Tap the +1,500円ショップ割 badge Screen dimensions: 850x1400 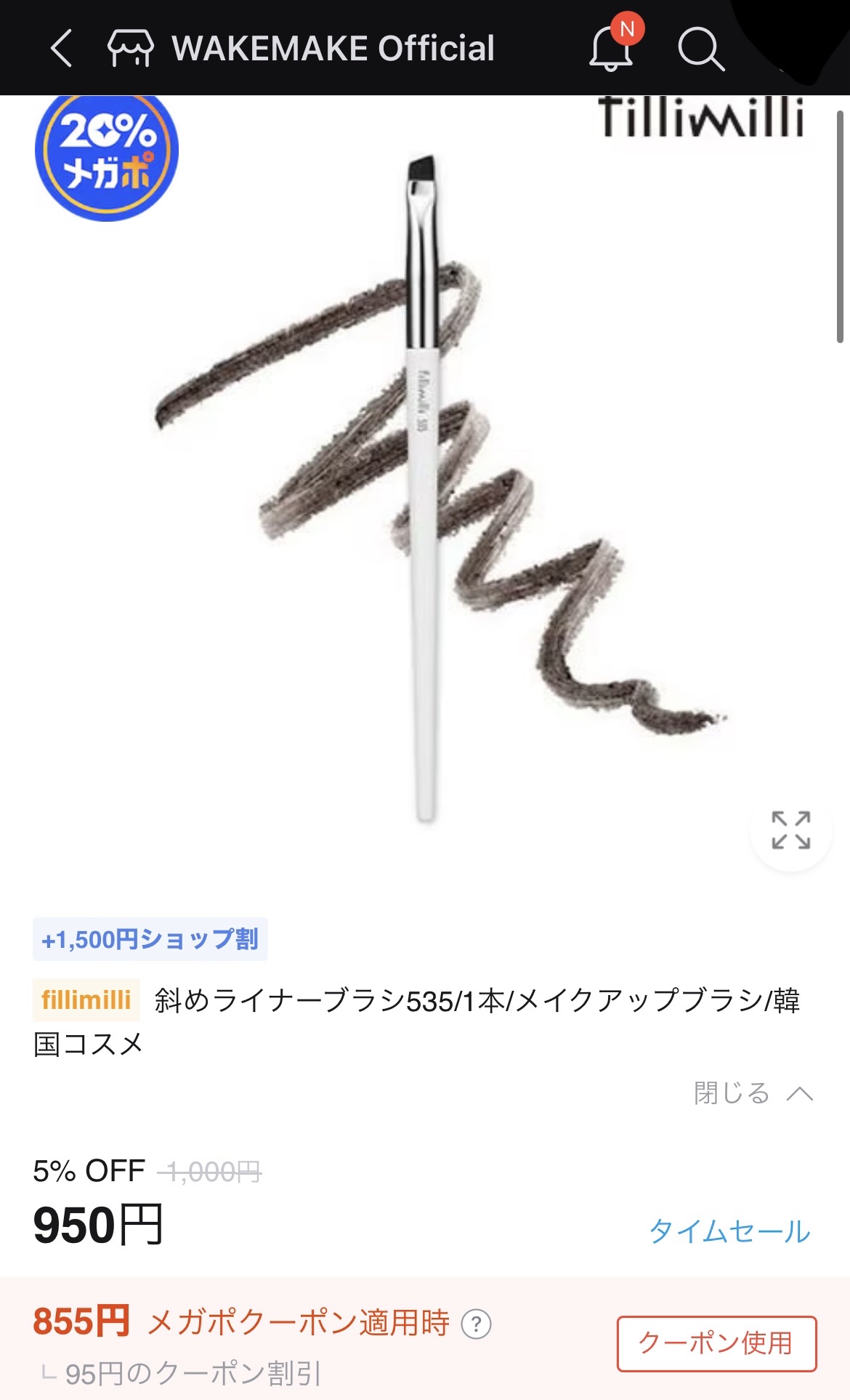point(150,939)
